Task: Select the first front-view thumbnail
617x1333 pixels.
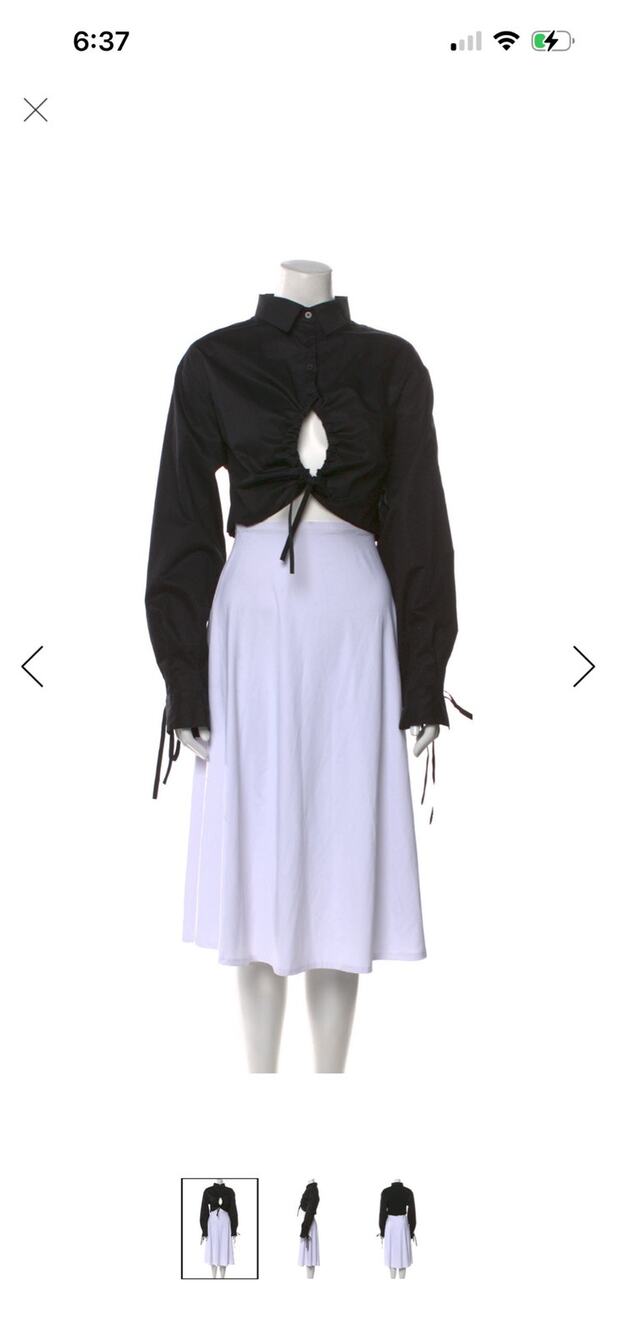Action: 219,1228
